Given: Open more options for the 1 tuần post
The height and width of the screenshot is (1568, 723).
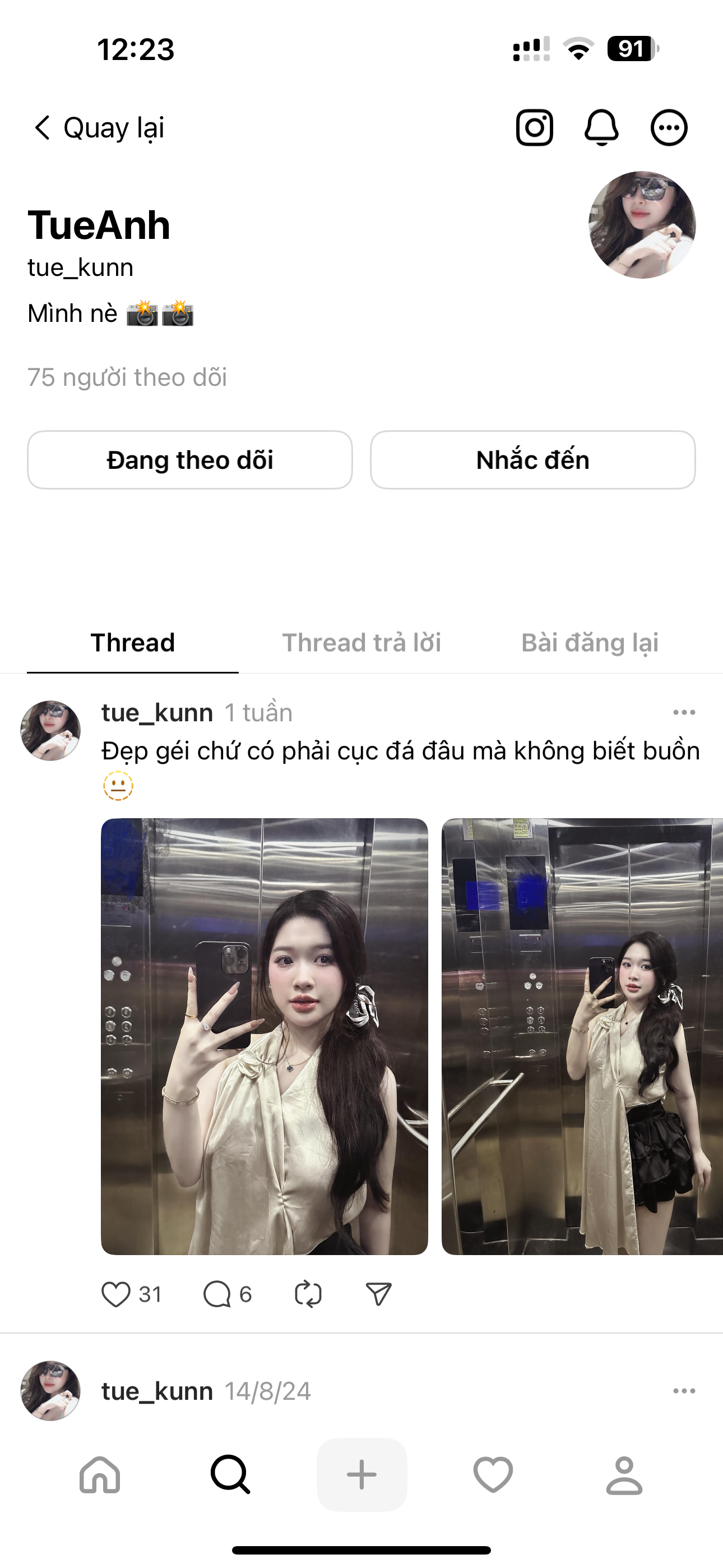Looking at the screenshot, I should click(684, 712).
